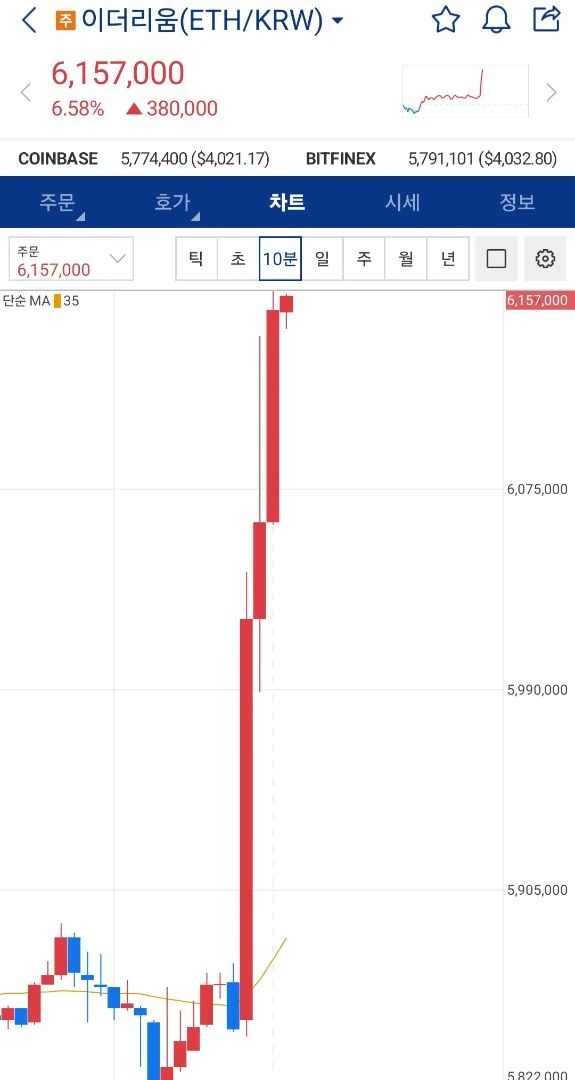Viewport: 575px width, 1080px height.
Task: Go back using the top-left arrow
Action: pos(29,20)
